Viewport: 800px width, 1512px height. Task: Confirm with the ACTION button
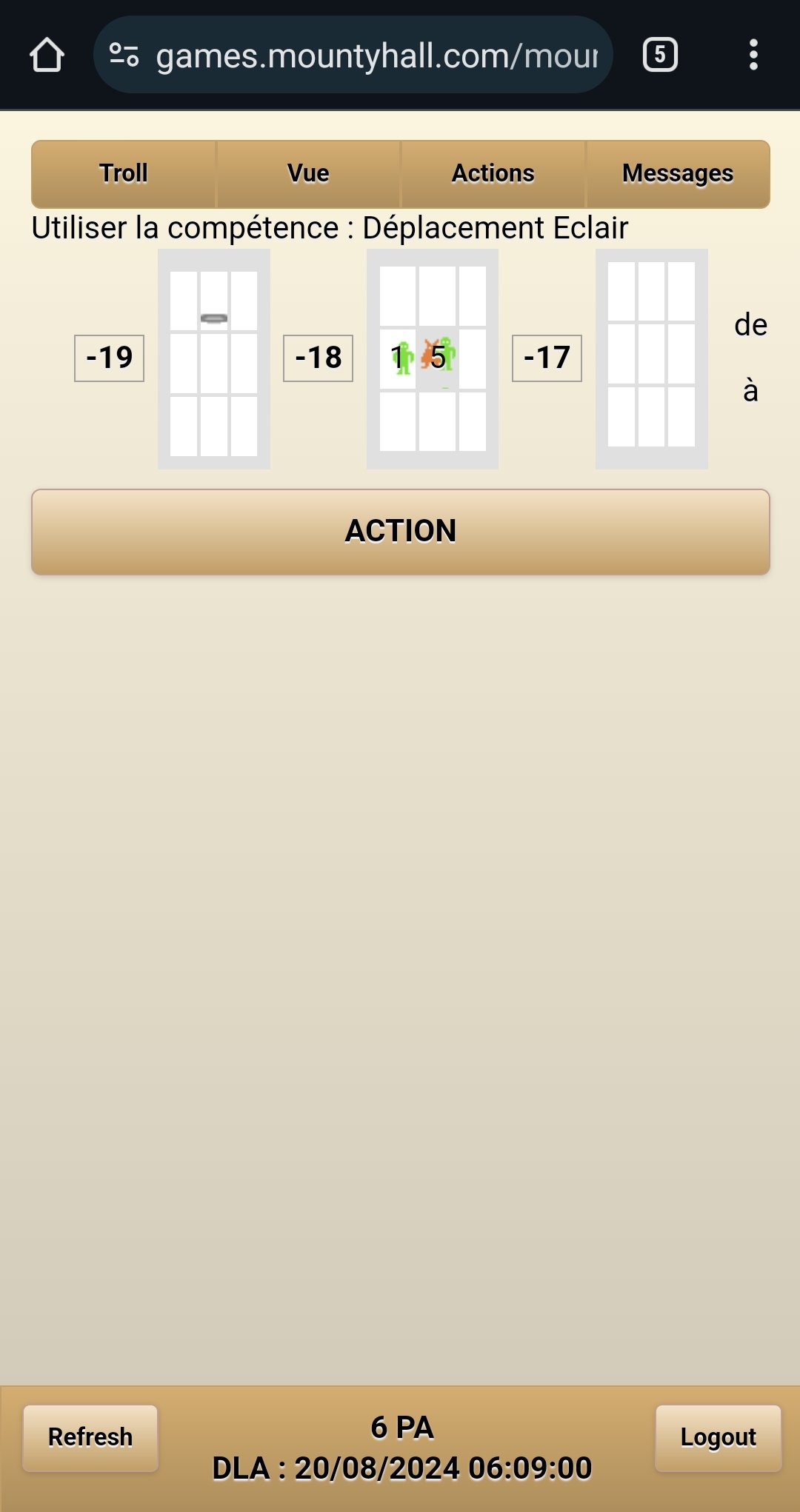click(400, 532)
